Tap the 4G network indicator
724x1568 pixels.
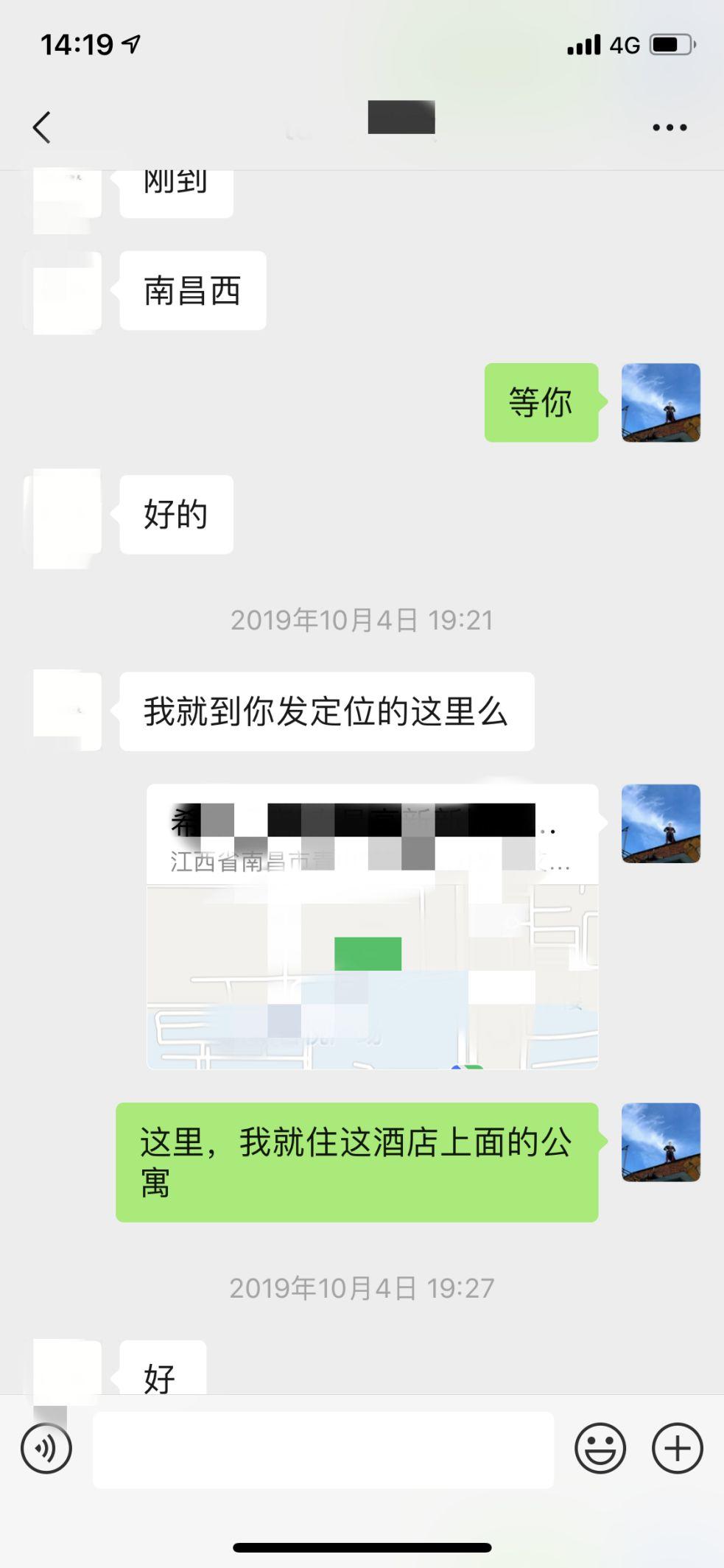pyautogui.click(x=623, y=44)
